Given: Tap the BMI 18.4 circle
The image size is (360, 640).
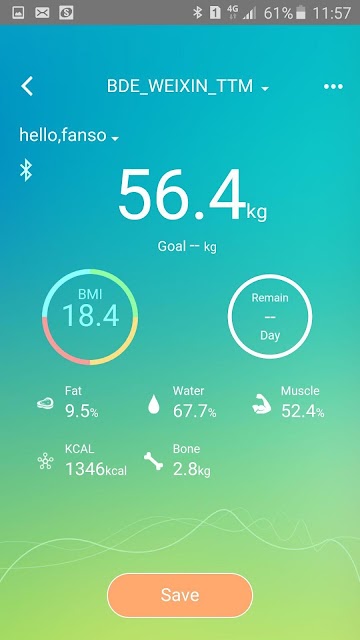Looking at the screenshot, I should (90, 316).
